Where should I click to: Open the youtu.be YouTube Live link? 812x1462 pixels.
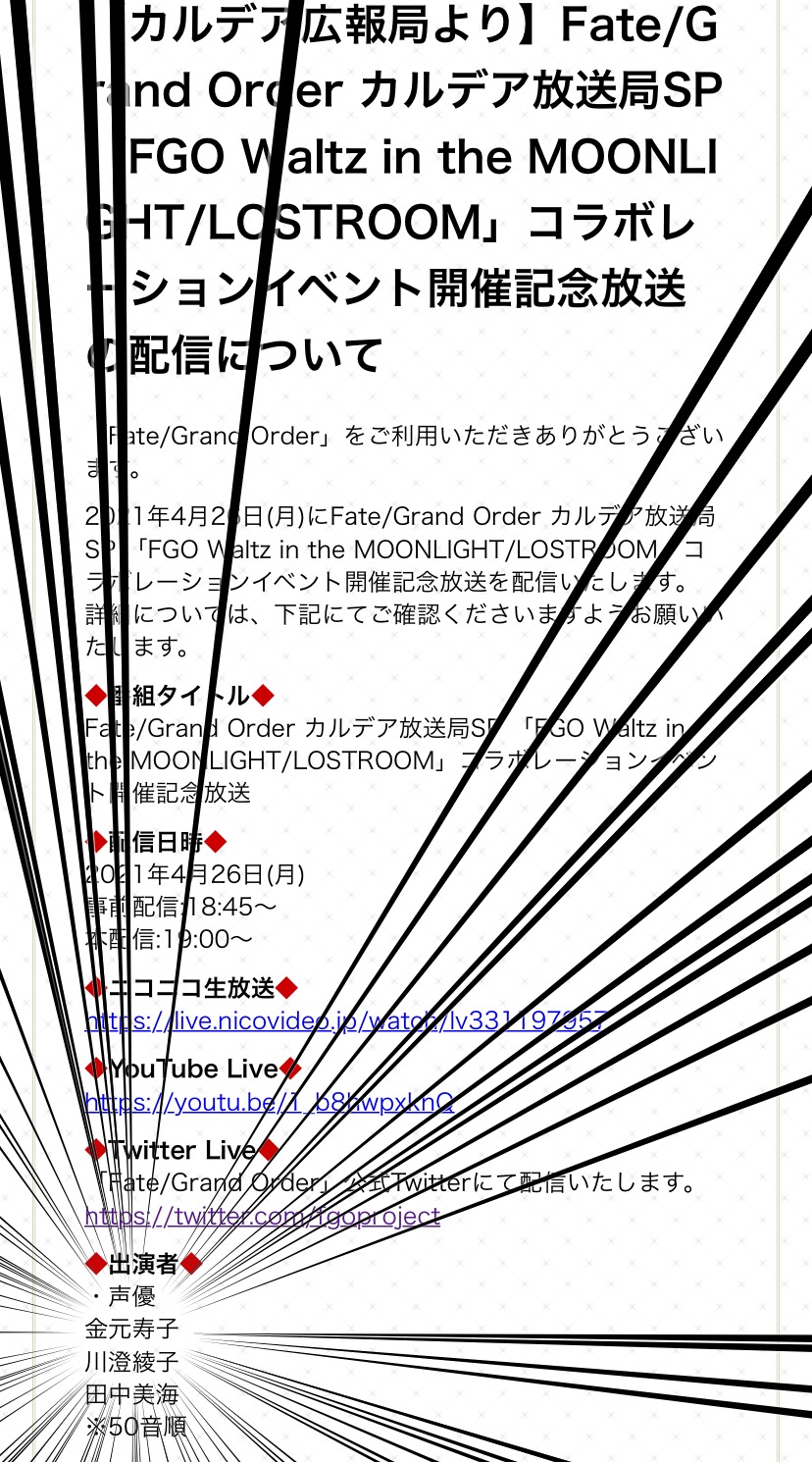pyautogui.click(x=270, y=1102)
